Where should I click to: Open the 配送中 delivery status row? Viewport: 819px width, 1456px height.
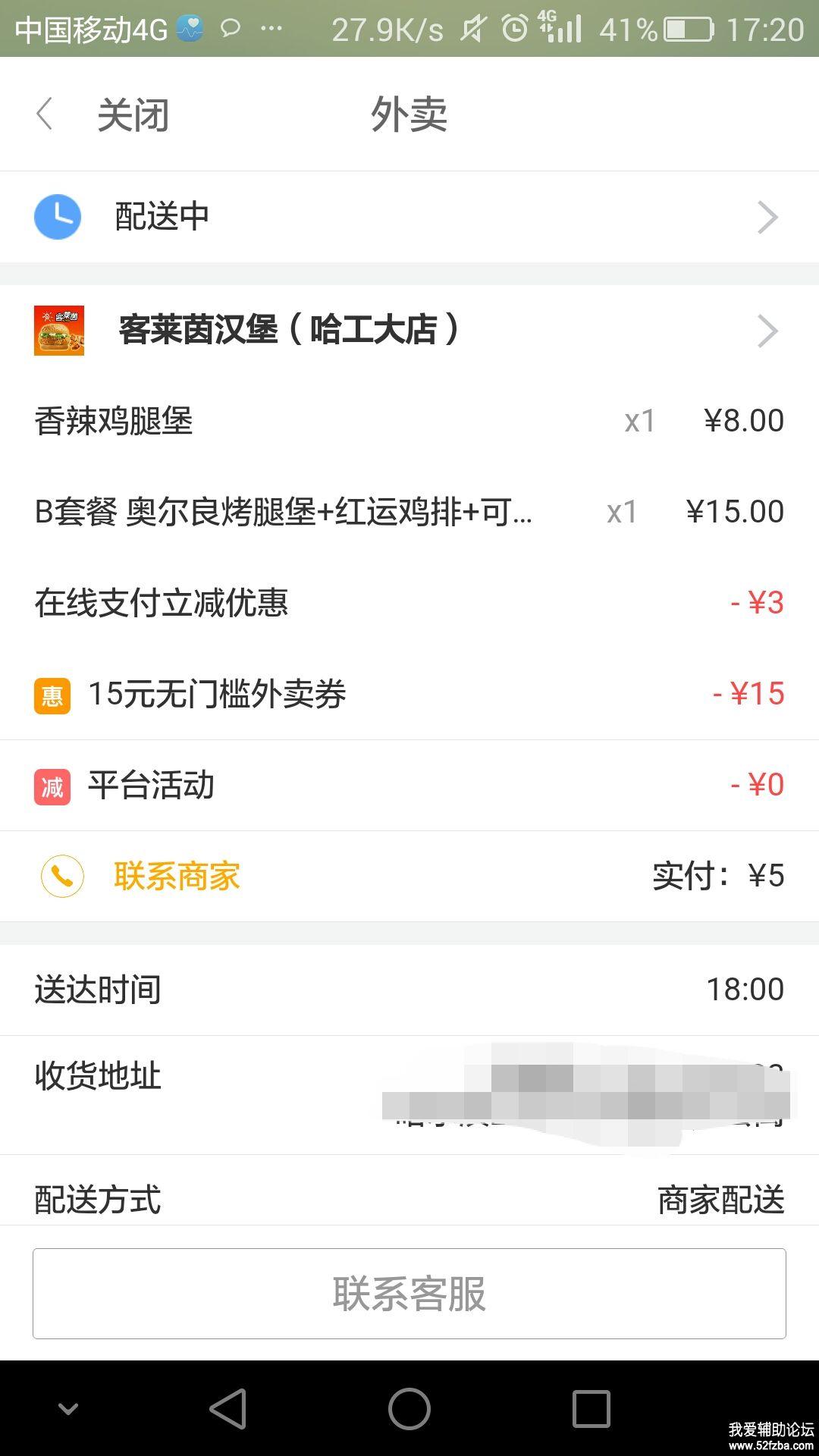[x=409, y=217]
